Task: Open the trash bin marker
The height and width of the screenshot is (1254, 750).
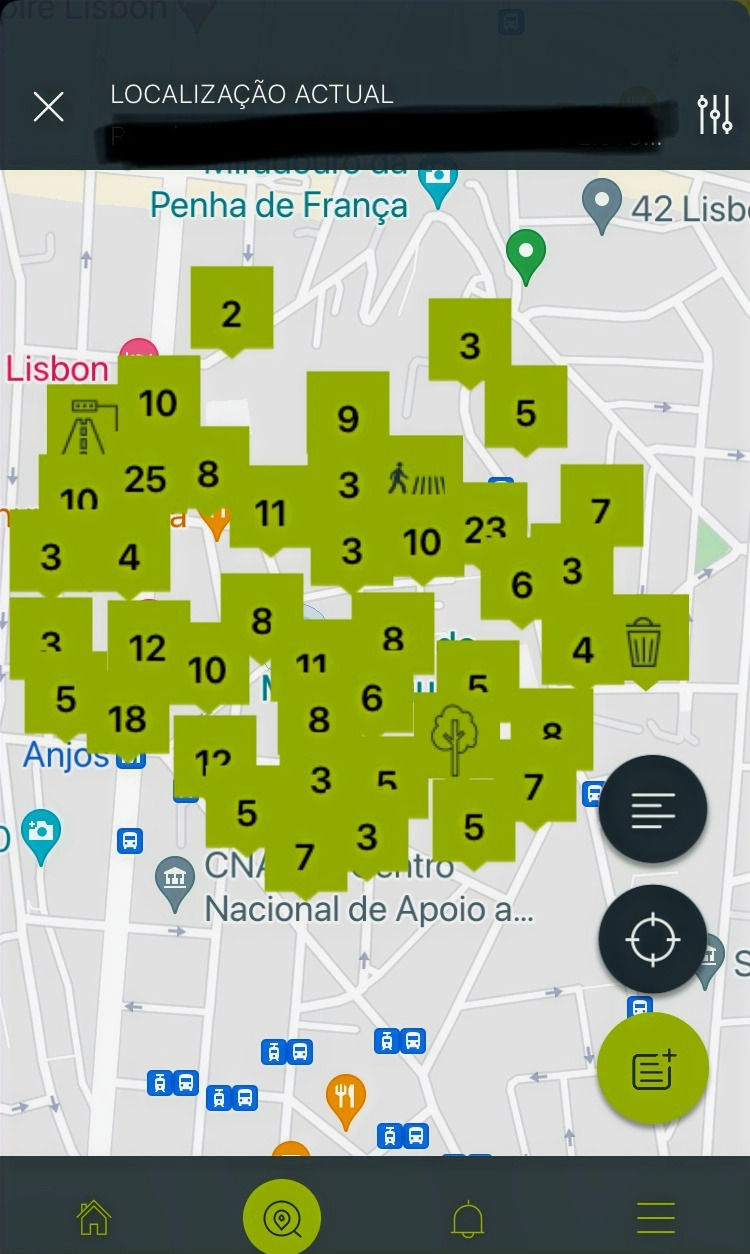Action: coord(644,642)
